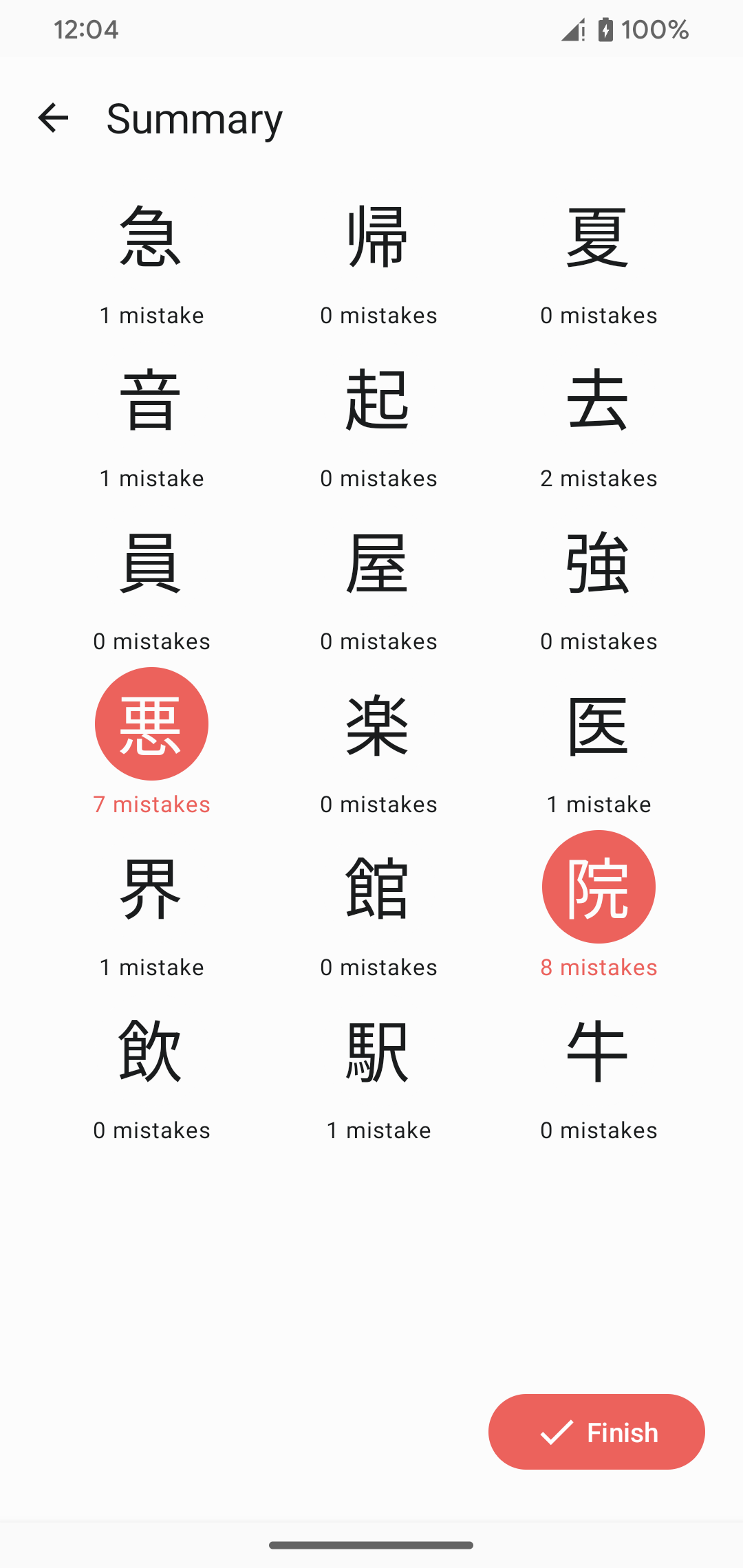Viewport: 743px width, 1568px height.
Task: View the kanji 館
Action: click(x=378, y=889)
